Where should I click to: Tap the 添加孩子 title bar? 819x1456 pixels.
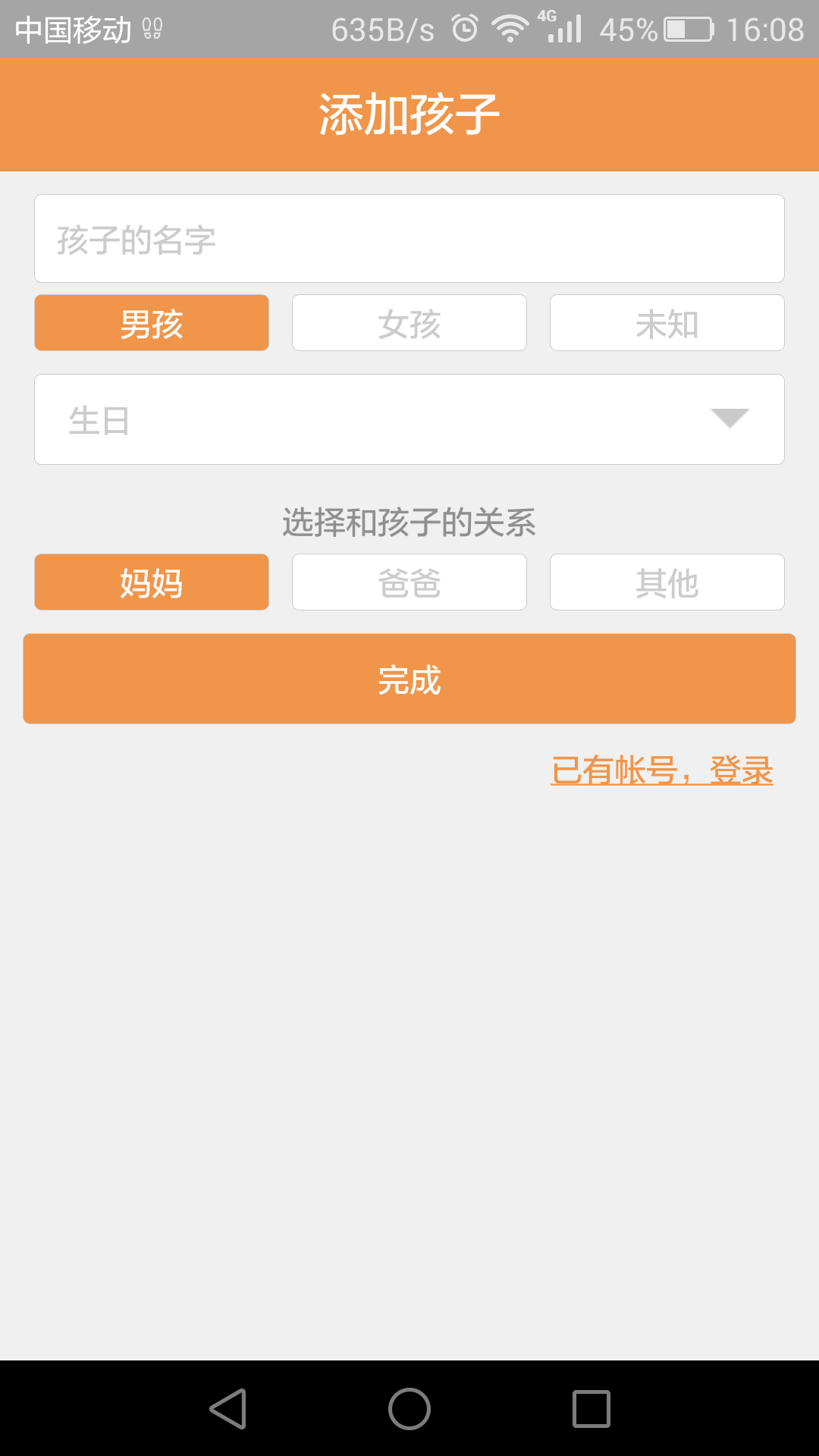[409, 112]
